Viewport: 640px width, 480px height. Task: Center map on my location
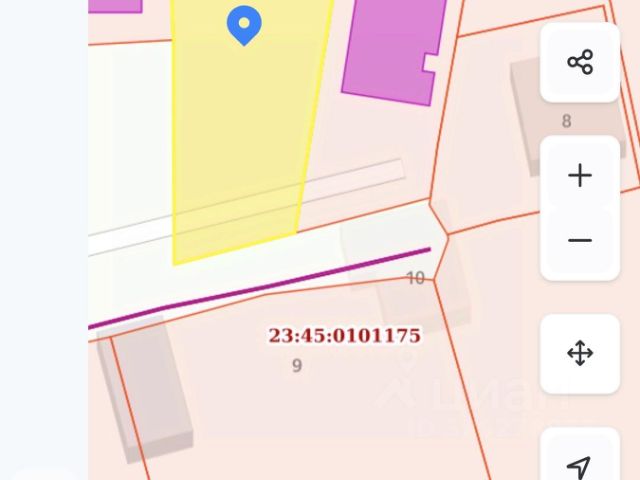tap(580, 464)
